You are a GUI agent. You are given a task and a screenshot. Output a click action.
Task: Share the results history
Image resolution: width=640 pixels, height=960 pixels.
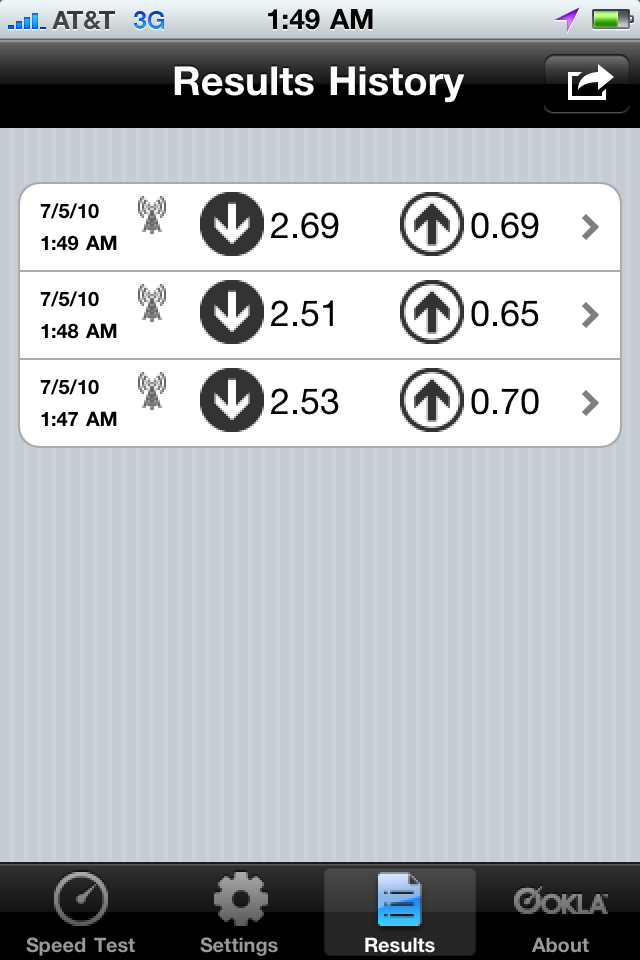pos(589,84)
